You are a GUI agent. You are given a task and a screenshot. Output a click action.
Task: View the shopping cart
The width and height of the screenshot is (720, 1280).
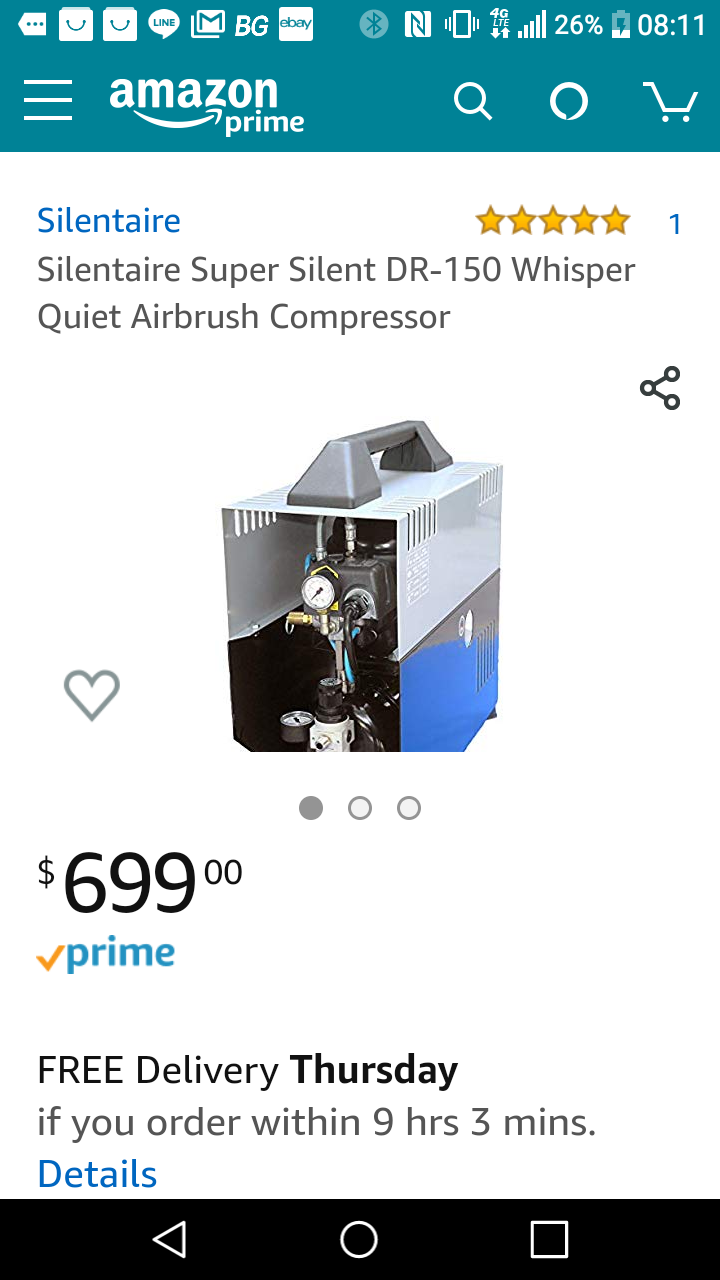pos(669,101)
